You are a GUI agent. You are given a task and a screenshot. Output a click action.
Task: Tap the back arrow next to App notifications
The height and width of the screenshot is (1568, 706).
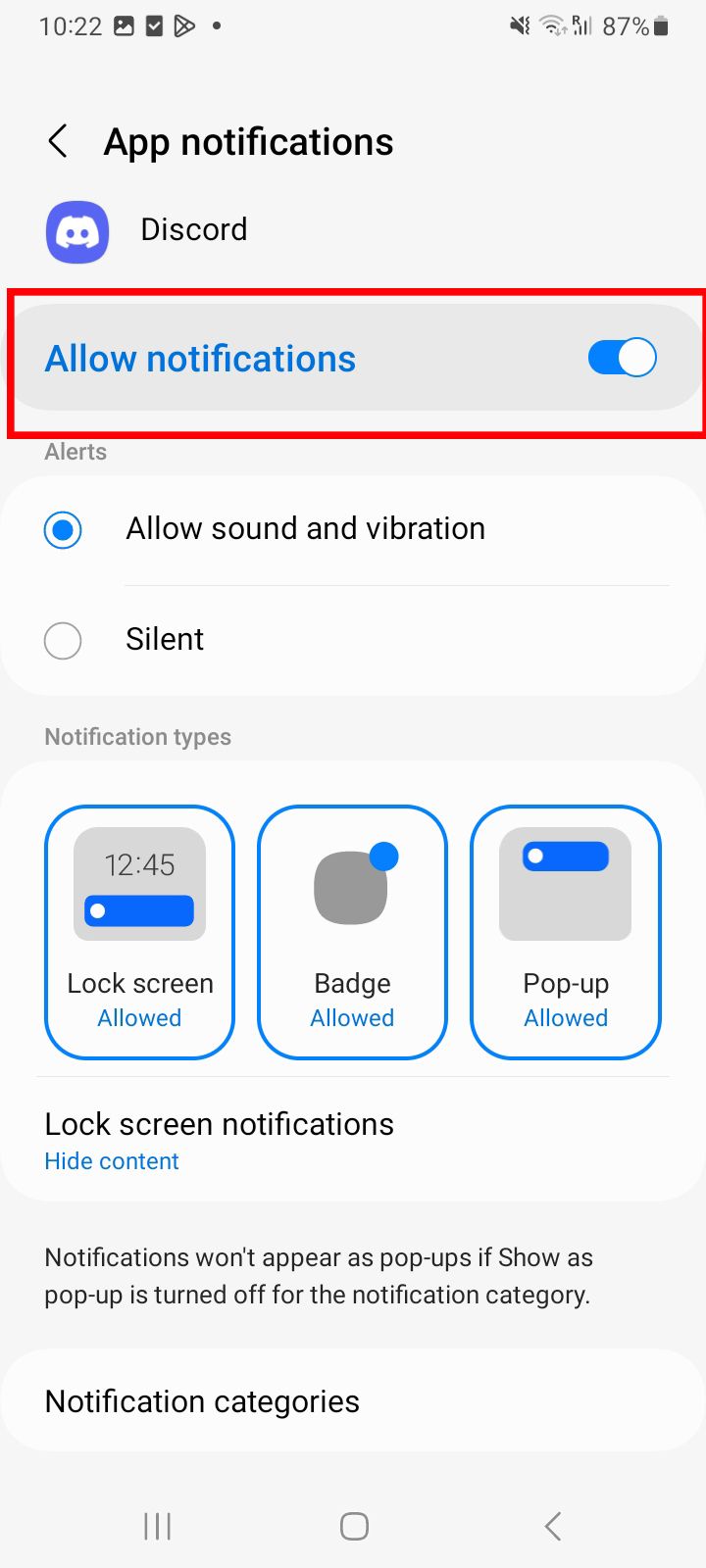(59, 141)
